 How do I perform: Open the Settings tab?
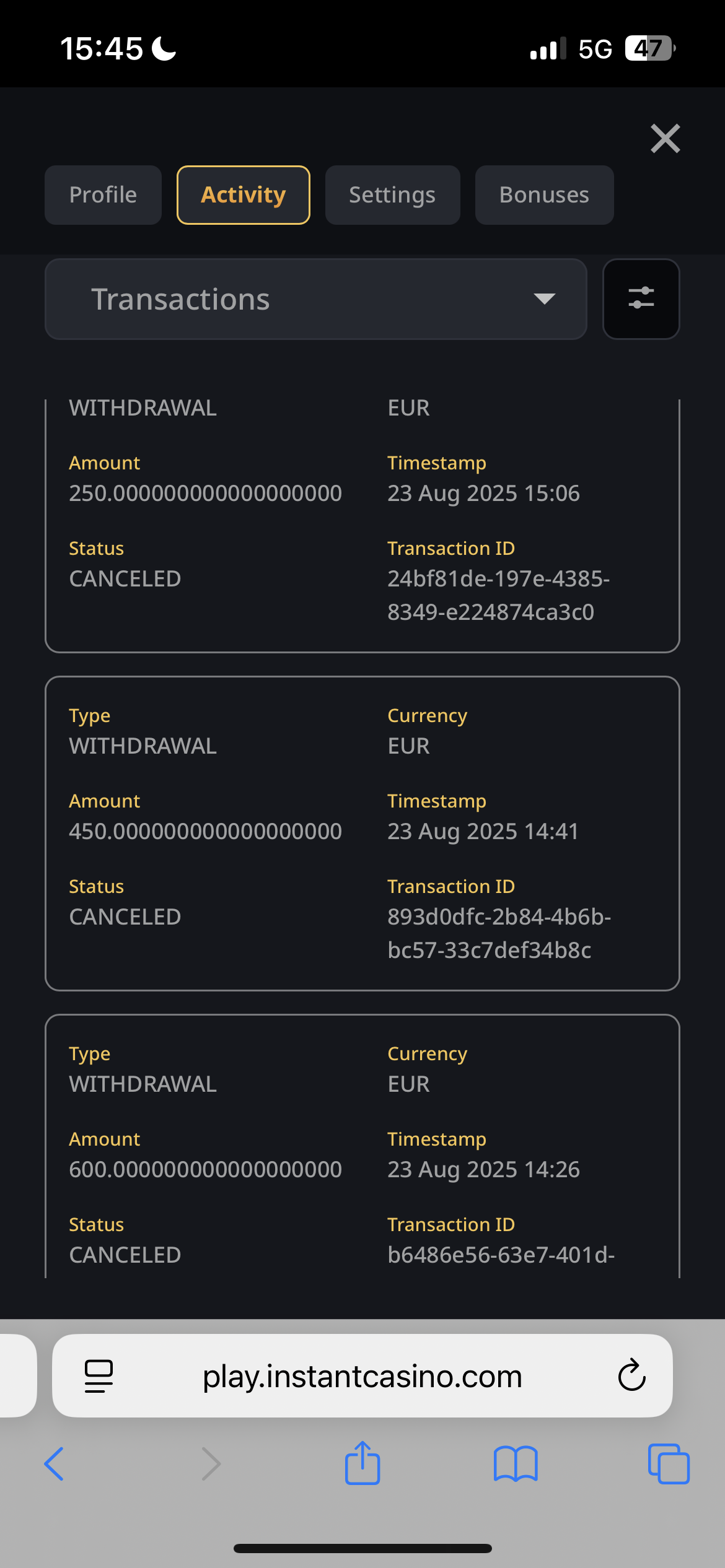coord(392,195)
